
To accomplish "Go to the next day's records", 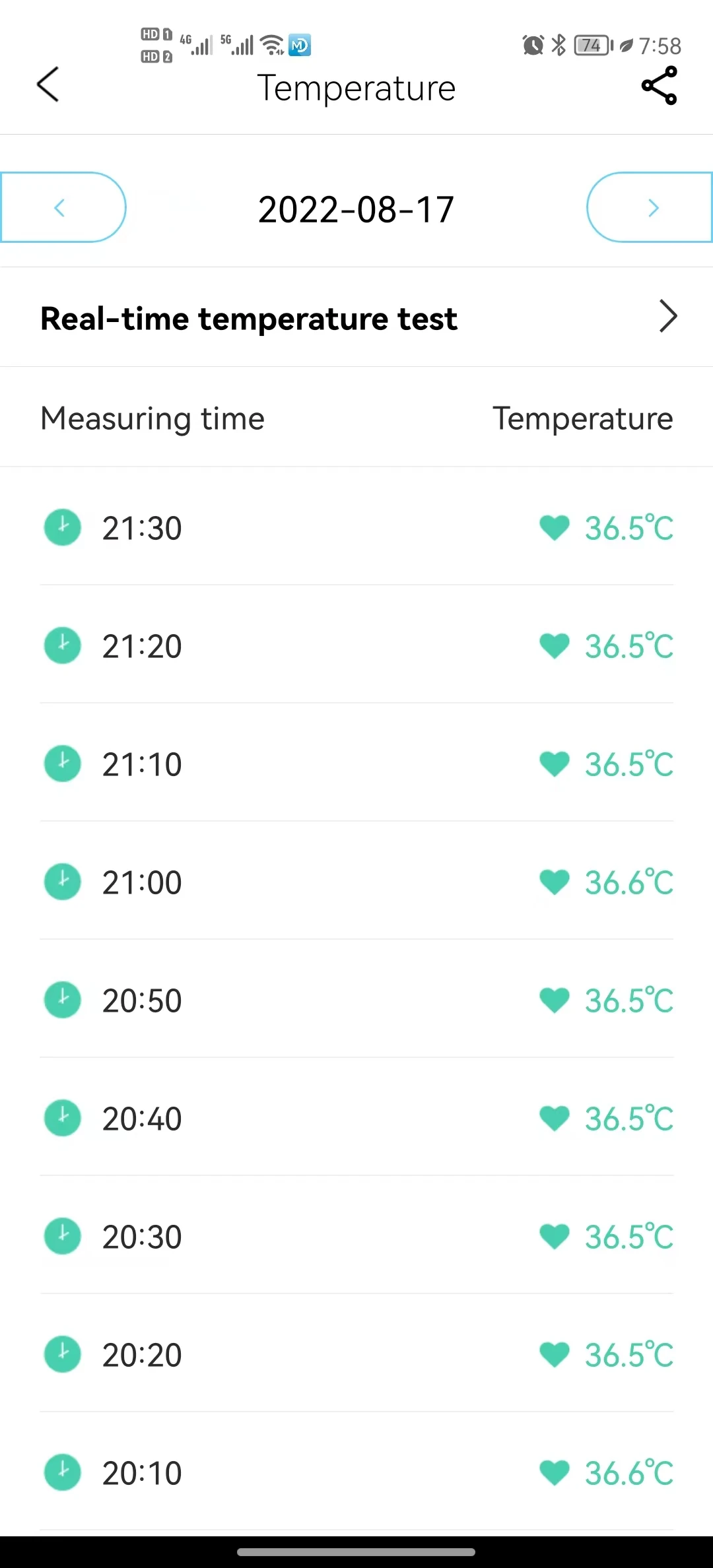I will coord(650,208).
